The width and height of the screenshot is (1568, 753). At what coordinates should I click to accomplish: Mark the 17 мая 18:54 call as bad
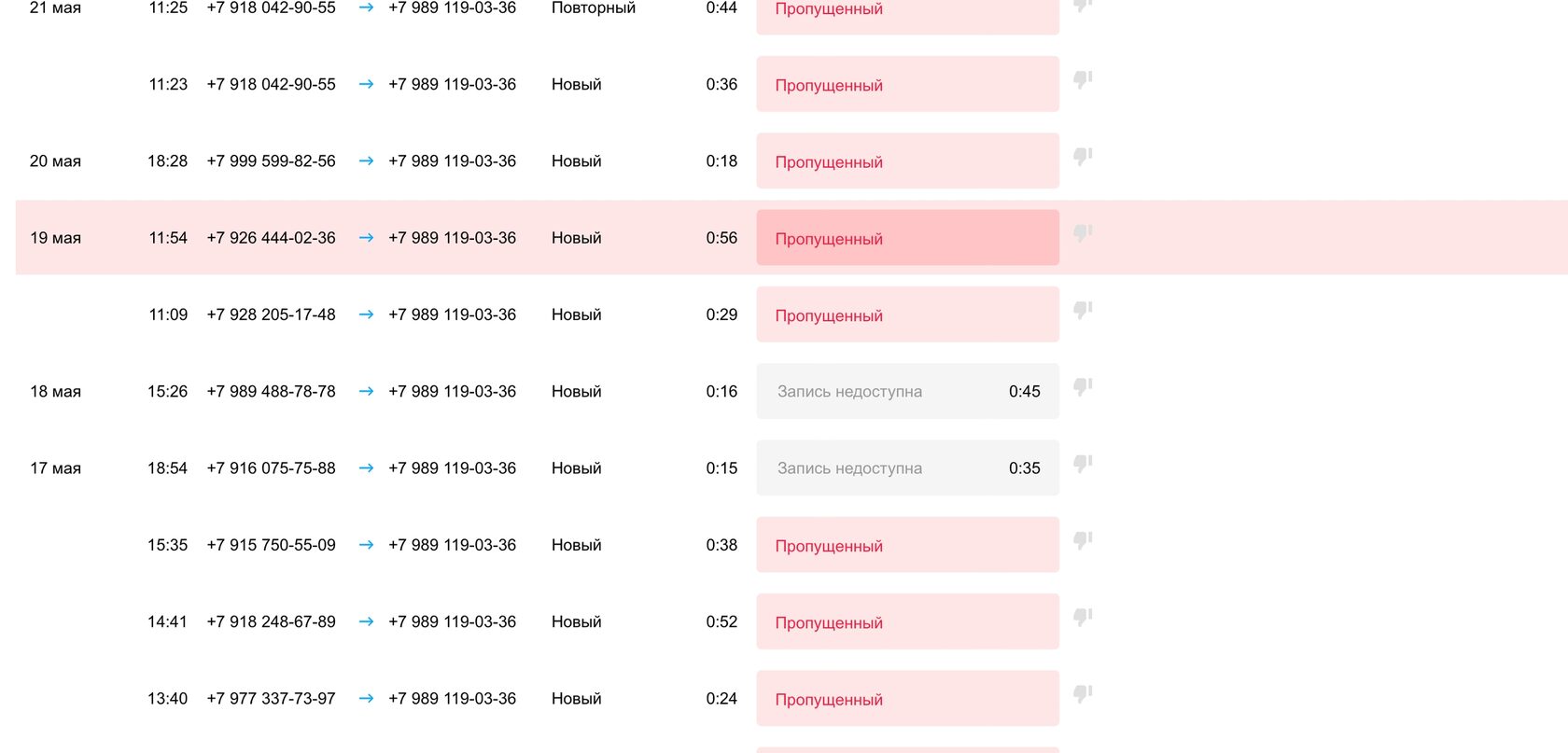(1083, 464)
